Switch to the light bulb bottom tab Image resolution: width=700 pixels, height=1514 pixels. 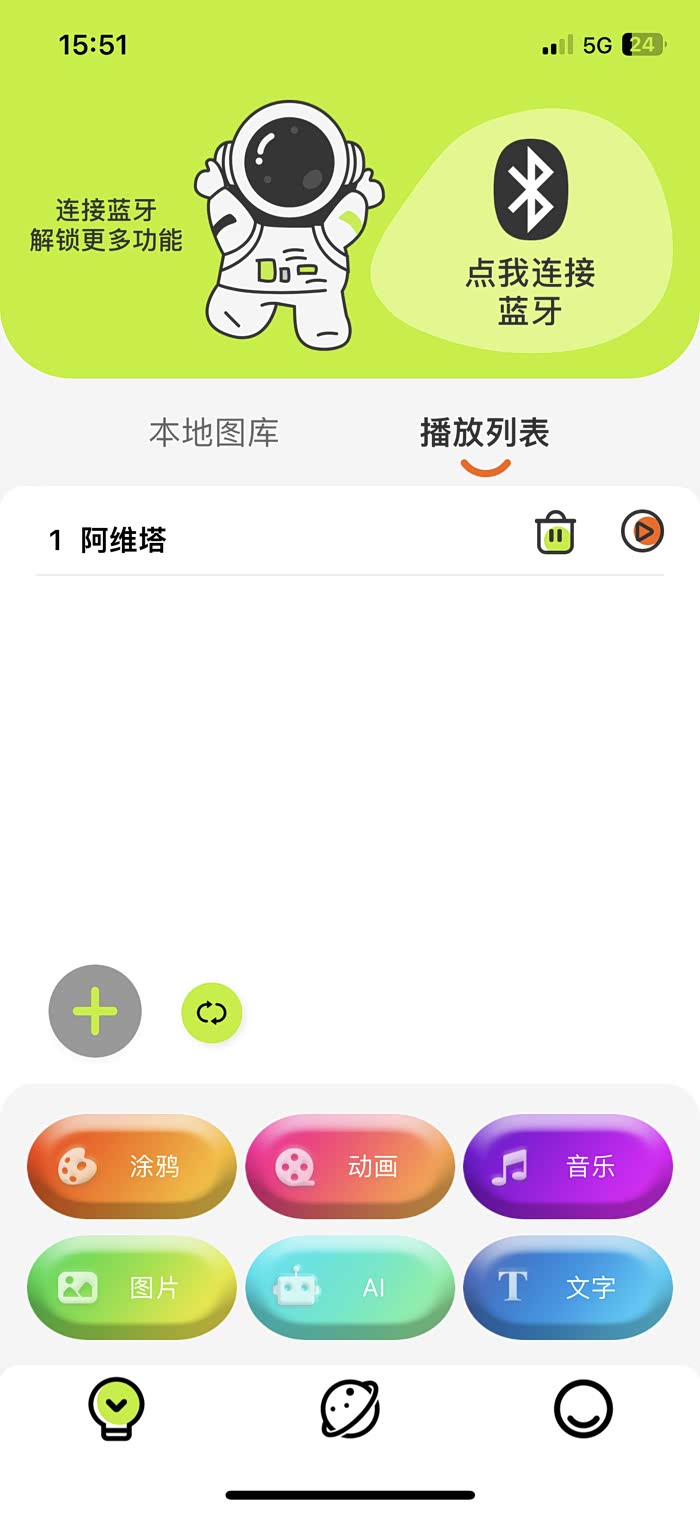(x=117, y=1409)
